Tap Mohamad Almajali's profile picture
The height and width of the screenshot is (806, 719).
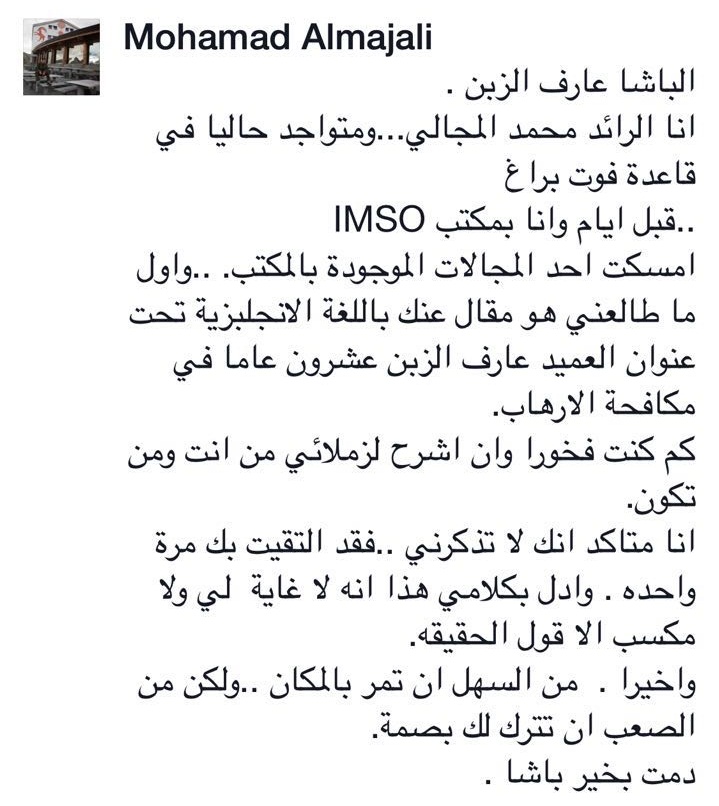coord(61,55)
